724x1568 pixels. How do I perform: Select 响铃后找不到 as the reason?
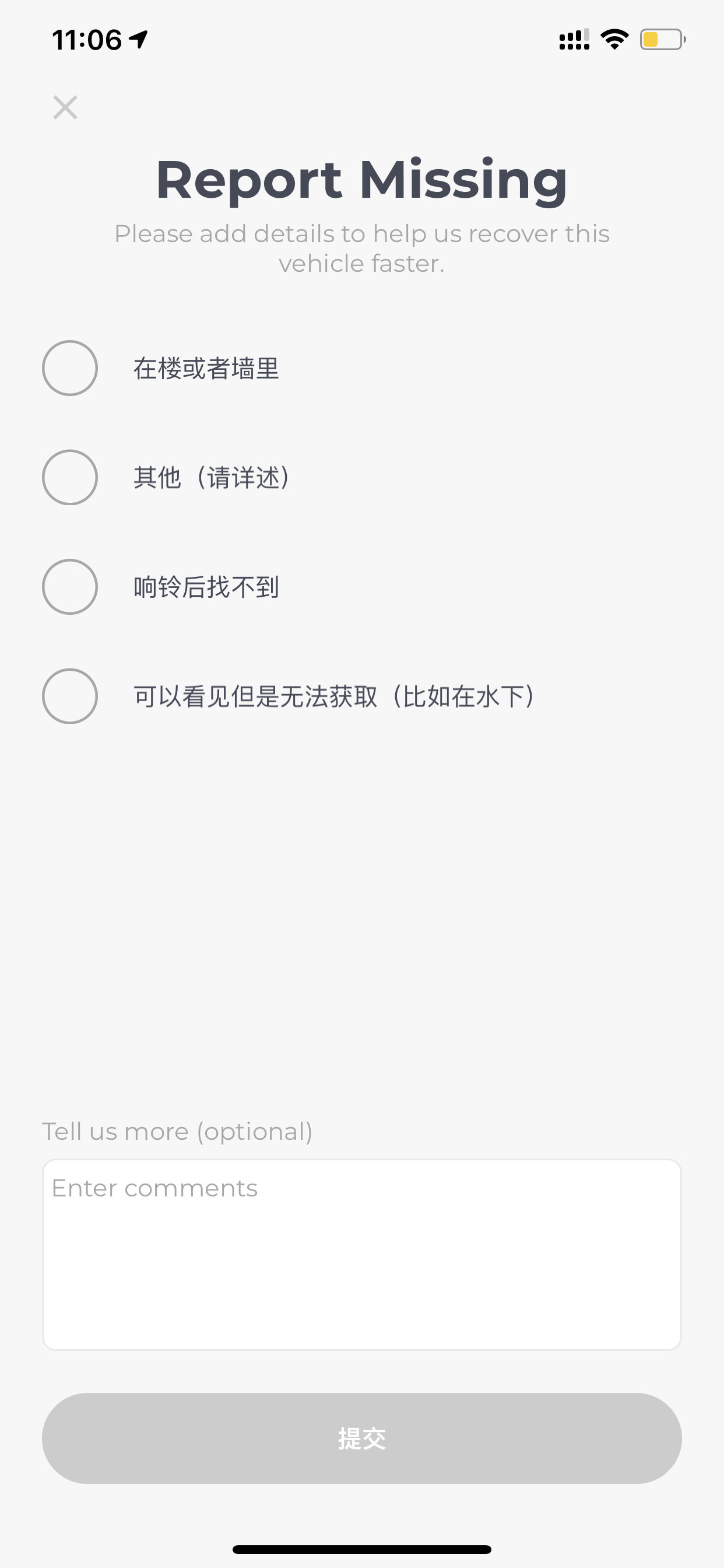(x=70, y=587)
